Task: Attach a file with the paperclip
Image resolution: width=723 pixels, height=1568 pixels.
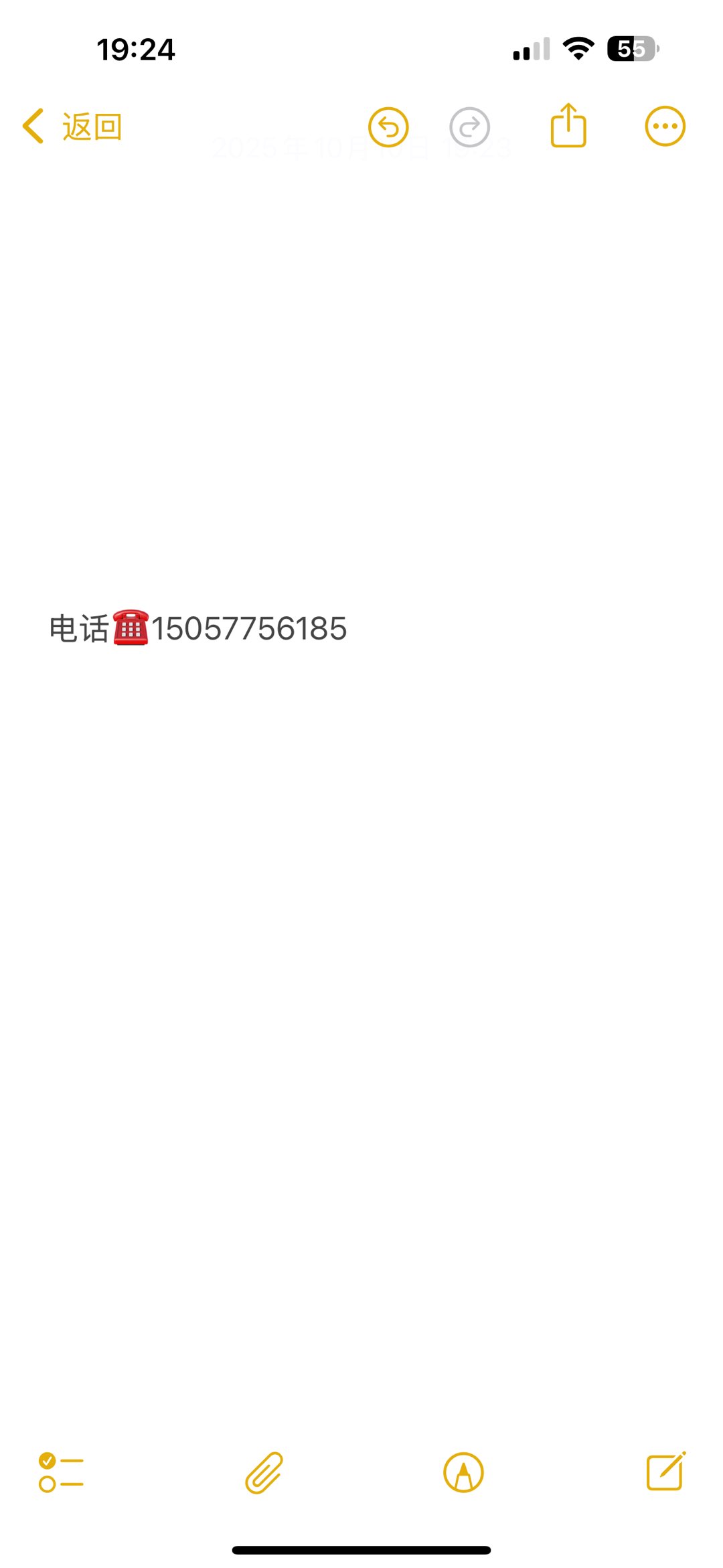Action: click(x=264, y=1472)
